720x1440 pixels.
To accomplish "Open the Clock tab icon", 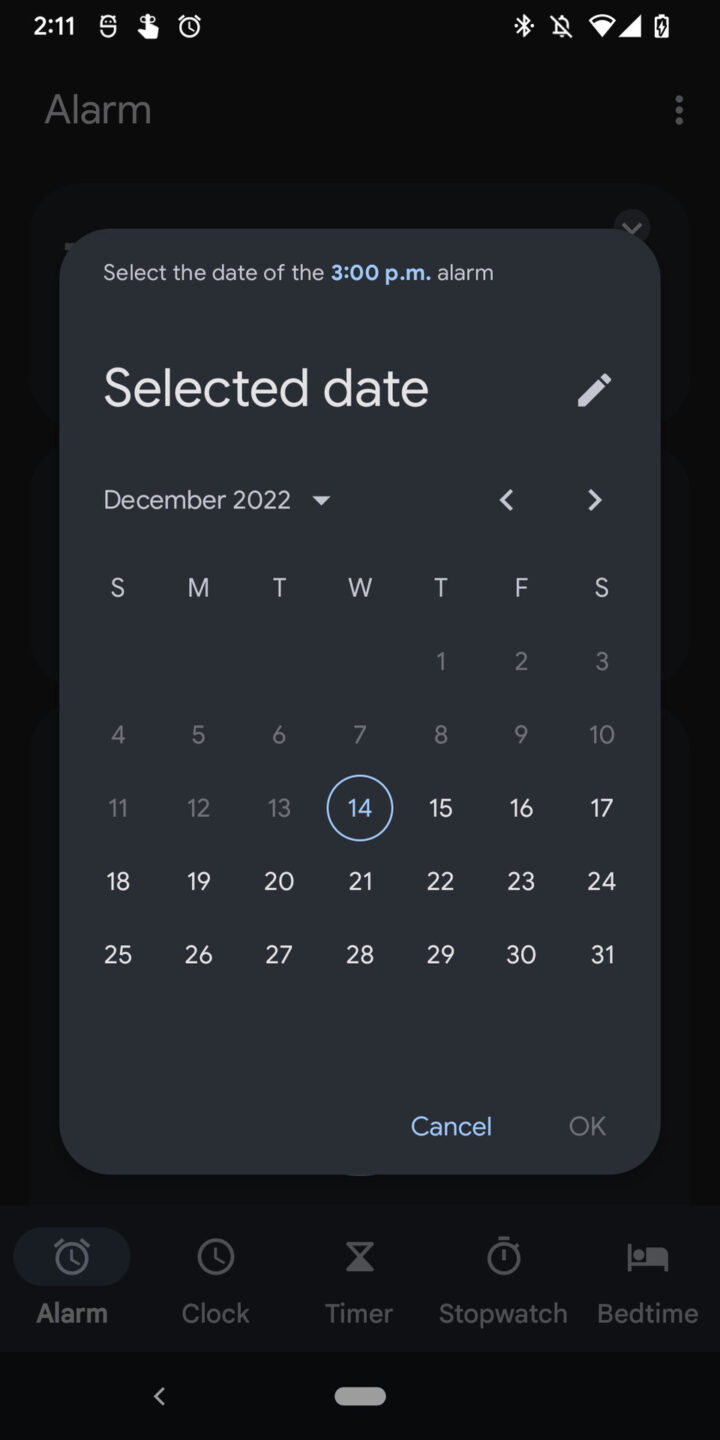I will click(215, 1256).
